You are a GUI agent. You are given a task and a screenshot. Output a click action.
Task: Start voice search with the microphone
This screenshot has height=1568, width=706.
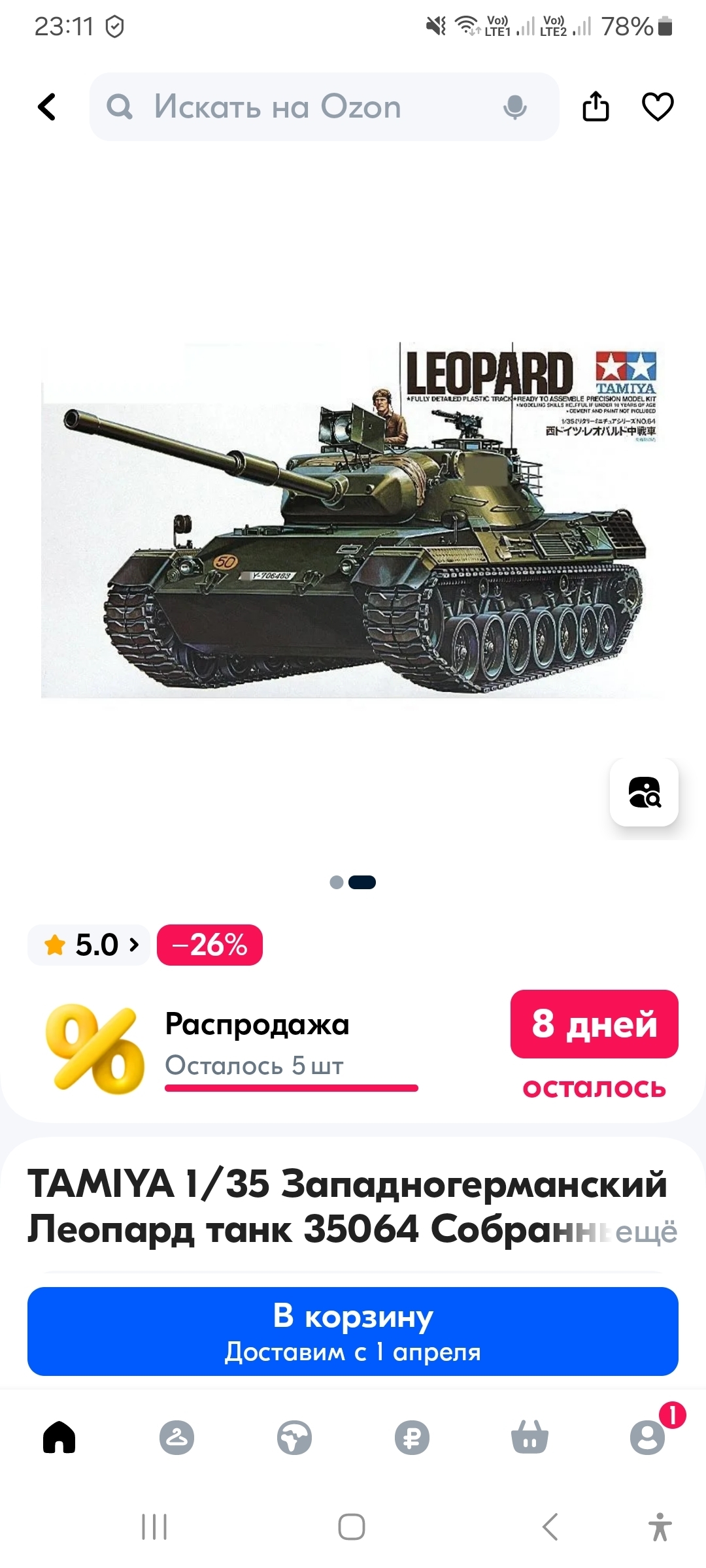pyautogui.click(x=515, y=107)
